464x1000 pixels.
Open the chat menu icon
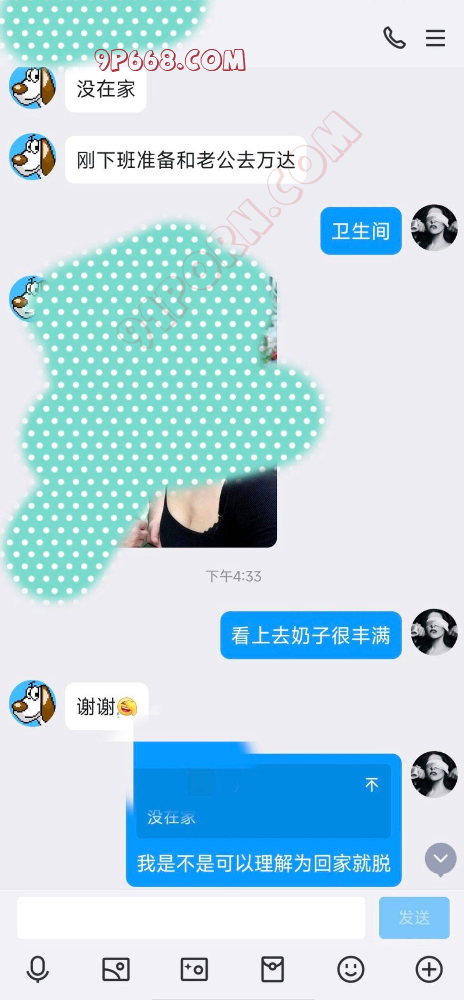pyautogui.click(x=435, y=38)
